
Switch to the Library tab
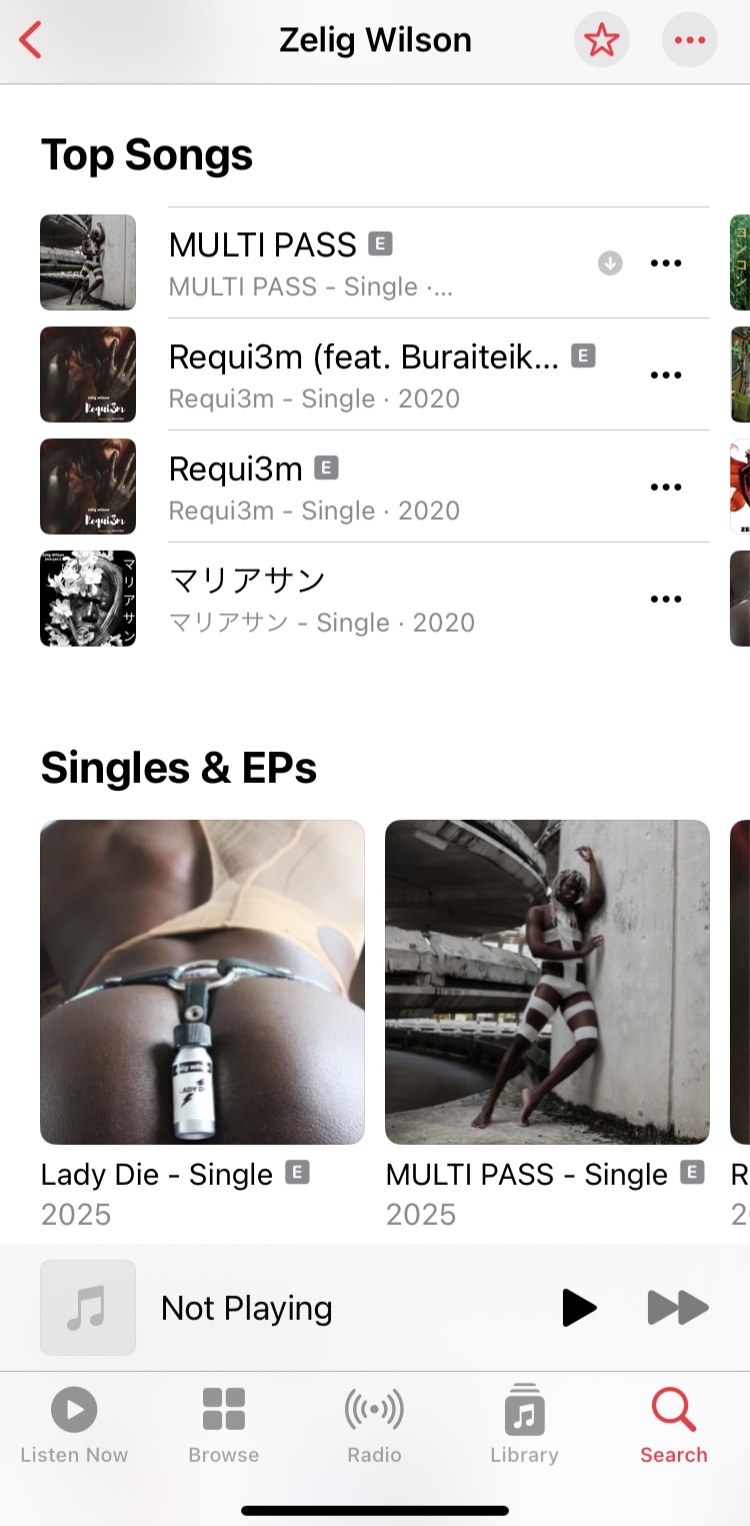[524, 1425]
